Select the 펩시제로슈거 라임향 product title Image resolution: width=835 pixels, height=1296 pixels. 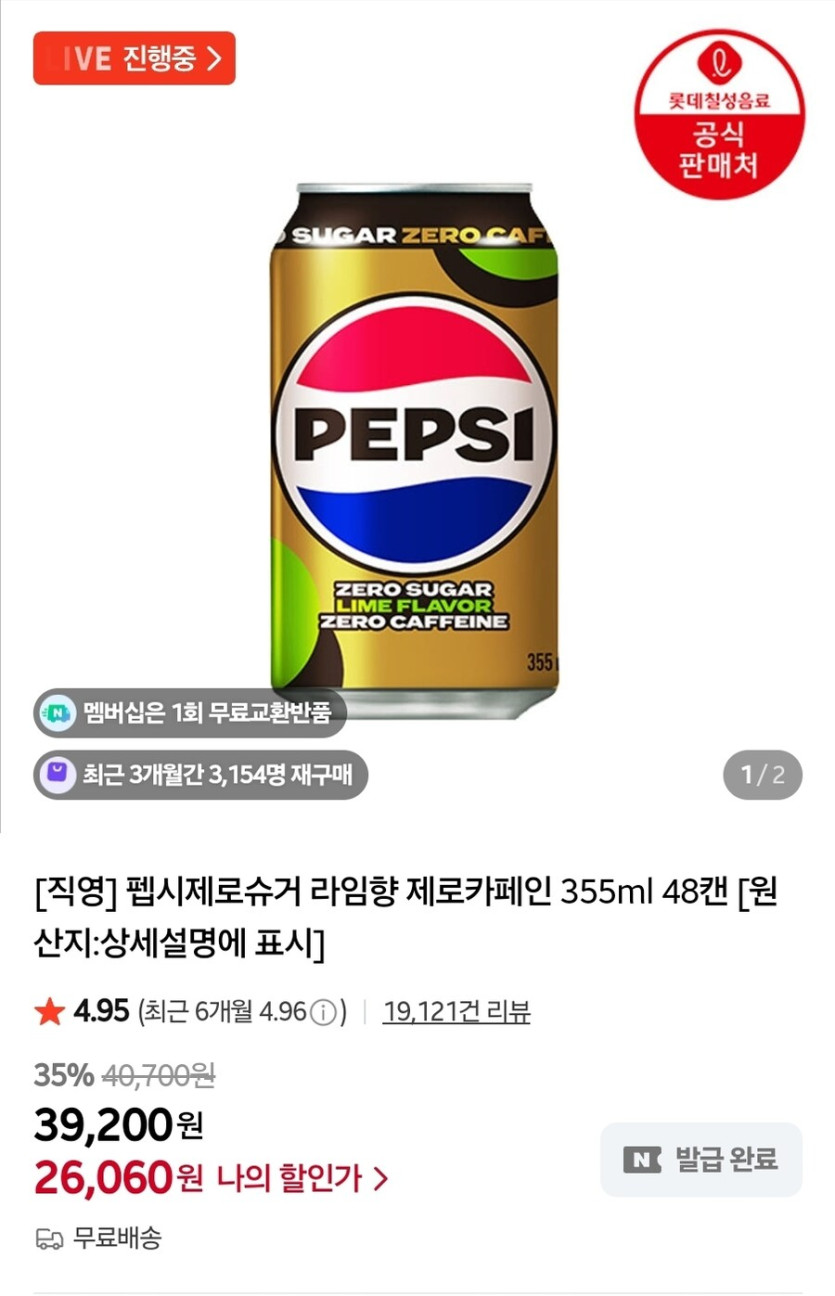tap(400, 900)
